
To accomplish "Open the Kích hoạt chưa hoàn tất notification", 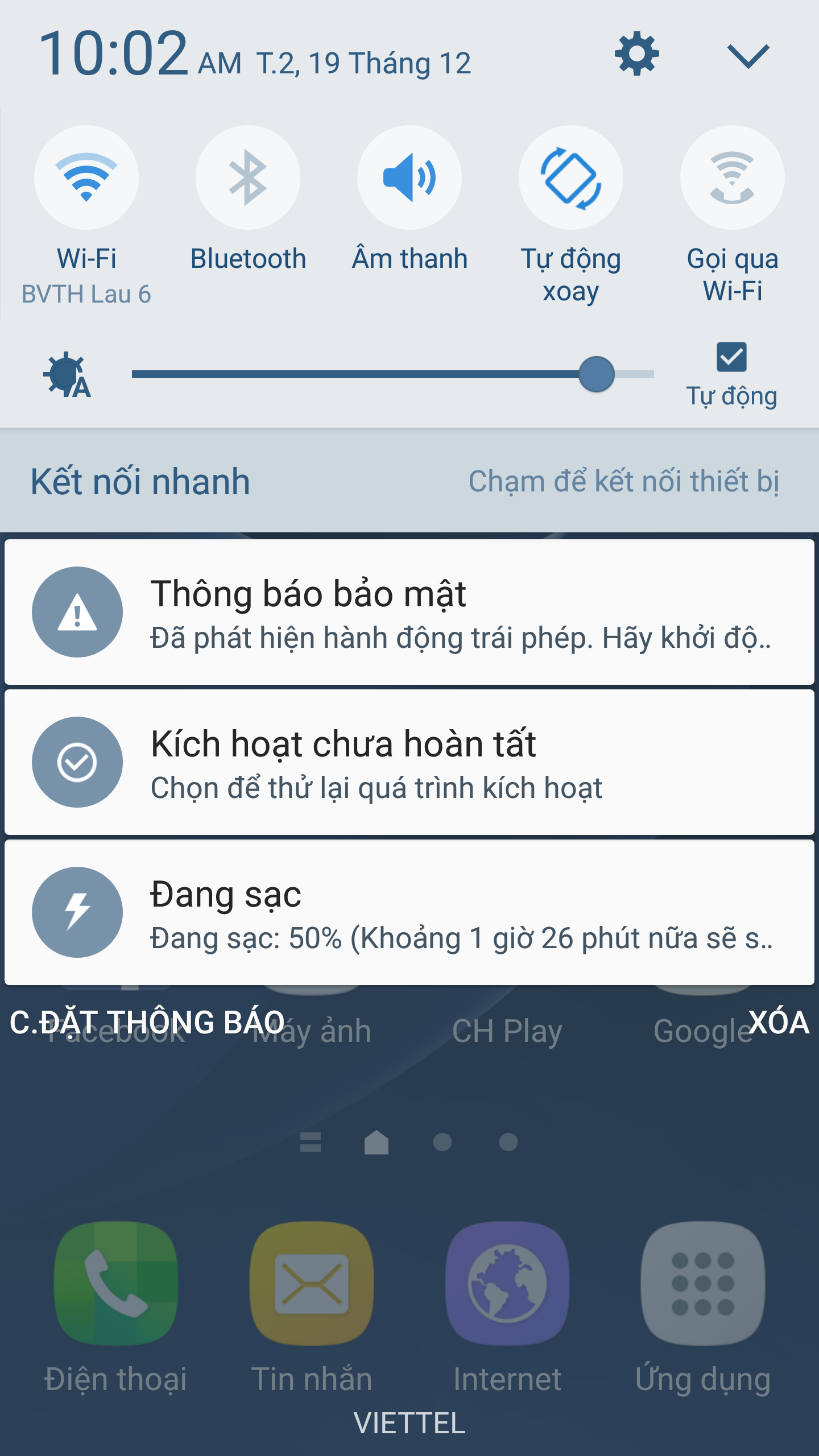I will (x=409, y=762).
